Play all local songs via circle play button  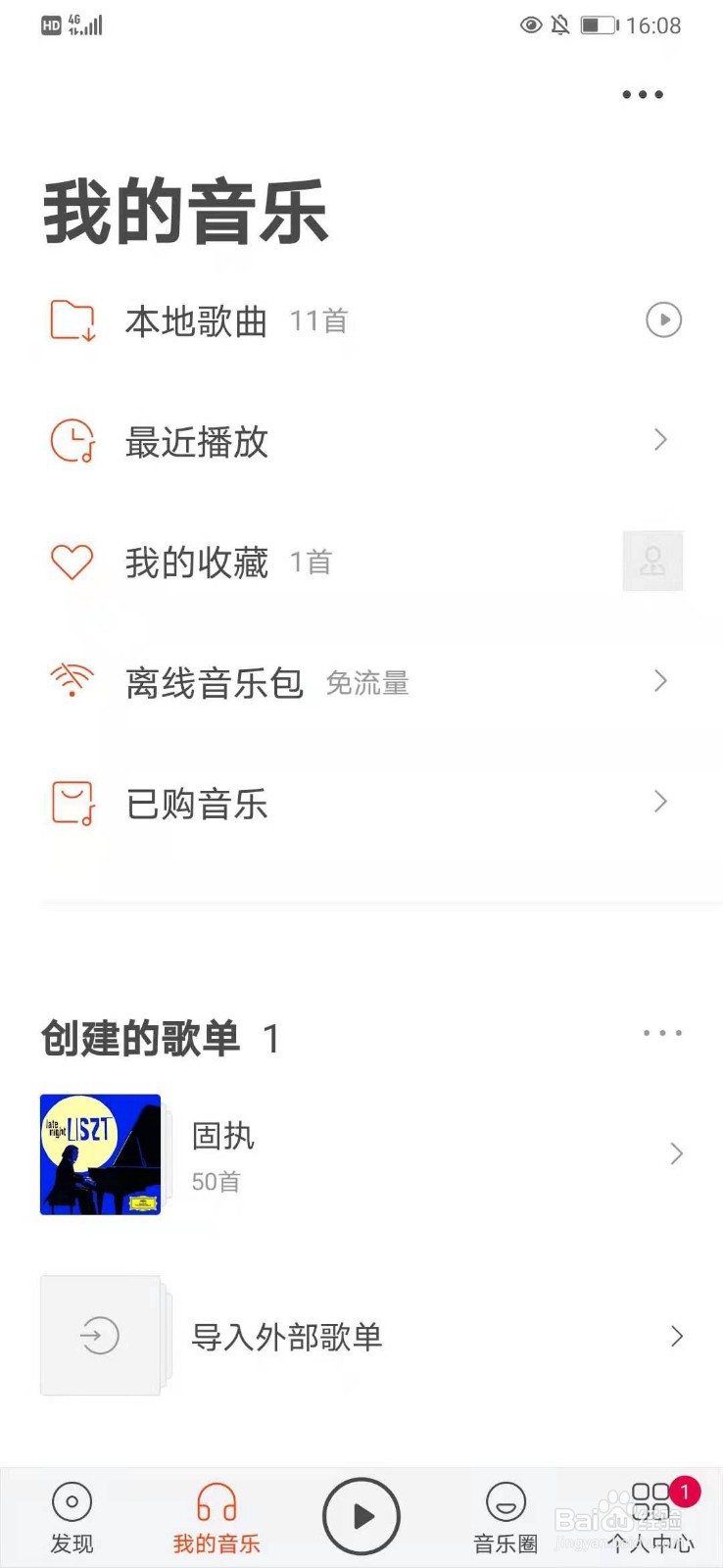click(x=663, y=320)
